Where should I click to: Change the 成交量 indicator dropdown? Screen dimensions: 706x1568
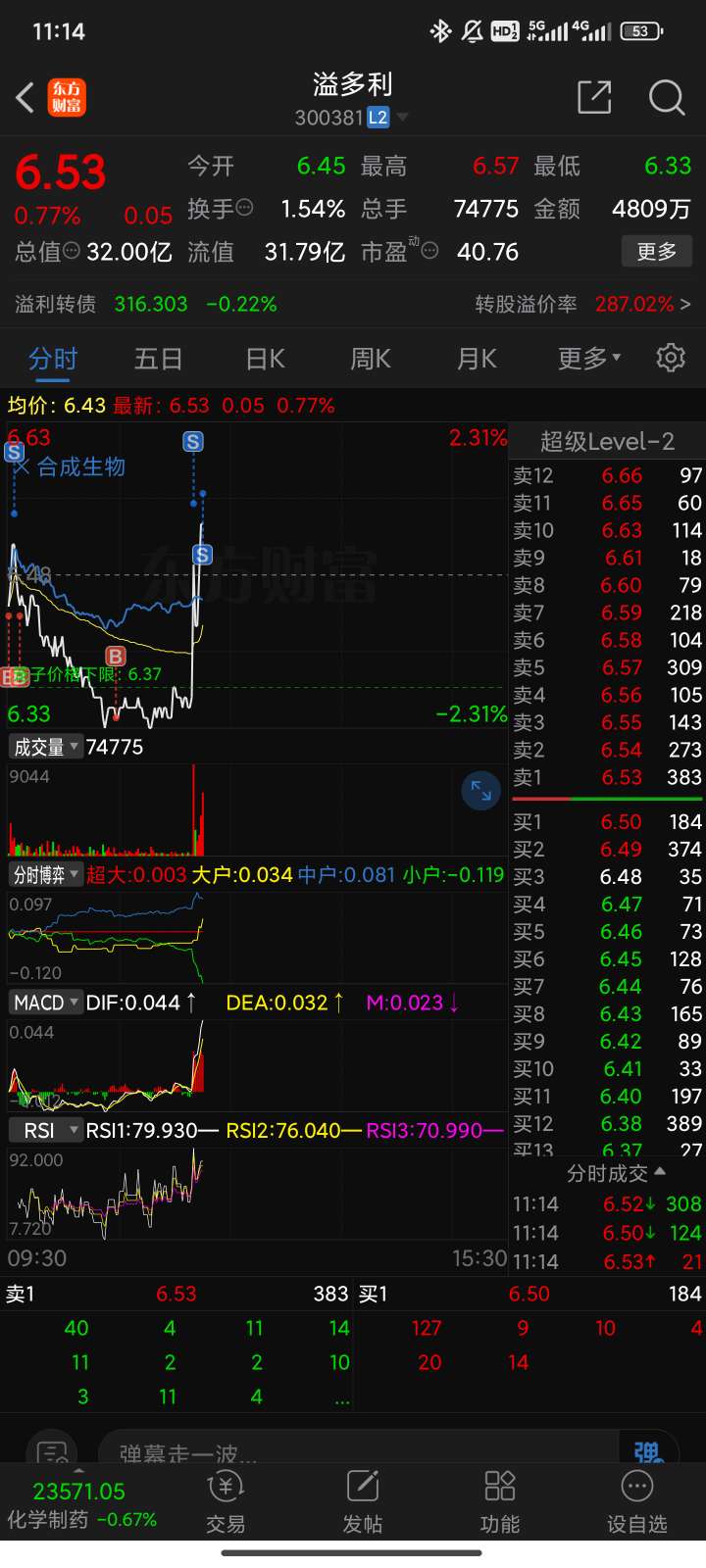click(44, 747)
